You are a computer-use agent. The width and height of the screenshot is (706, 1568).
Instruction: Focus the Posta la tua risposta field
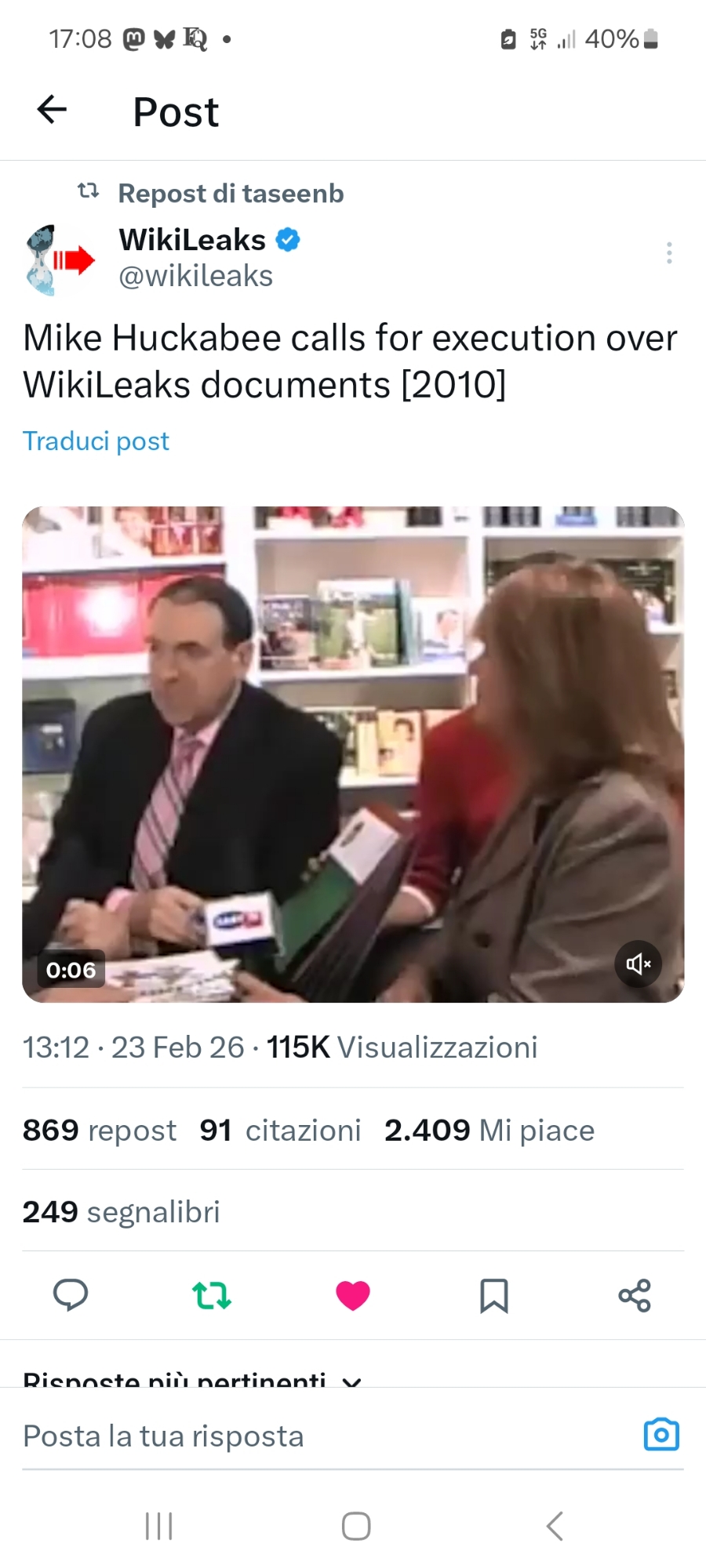pyautogui.click(x=314, y=1436)
